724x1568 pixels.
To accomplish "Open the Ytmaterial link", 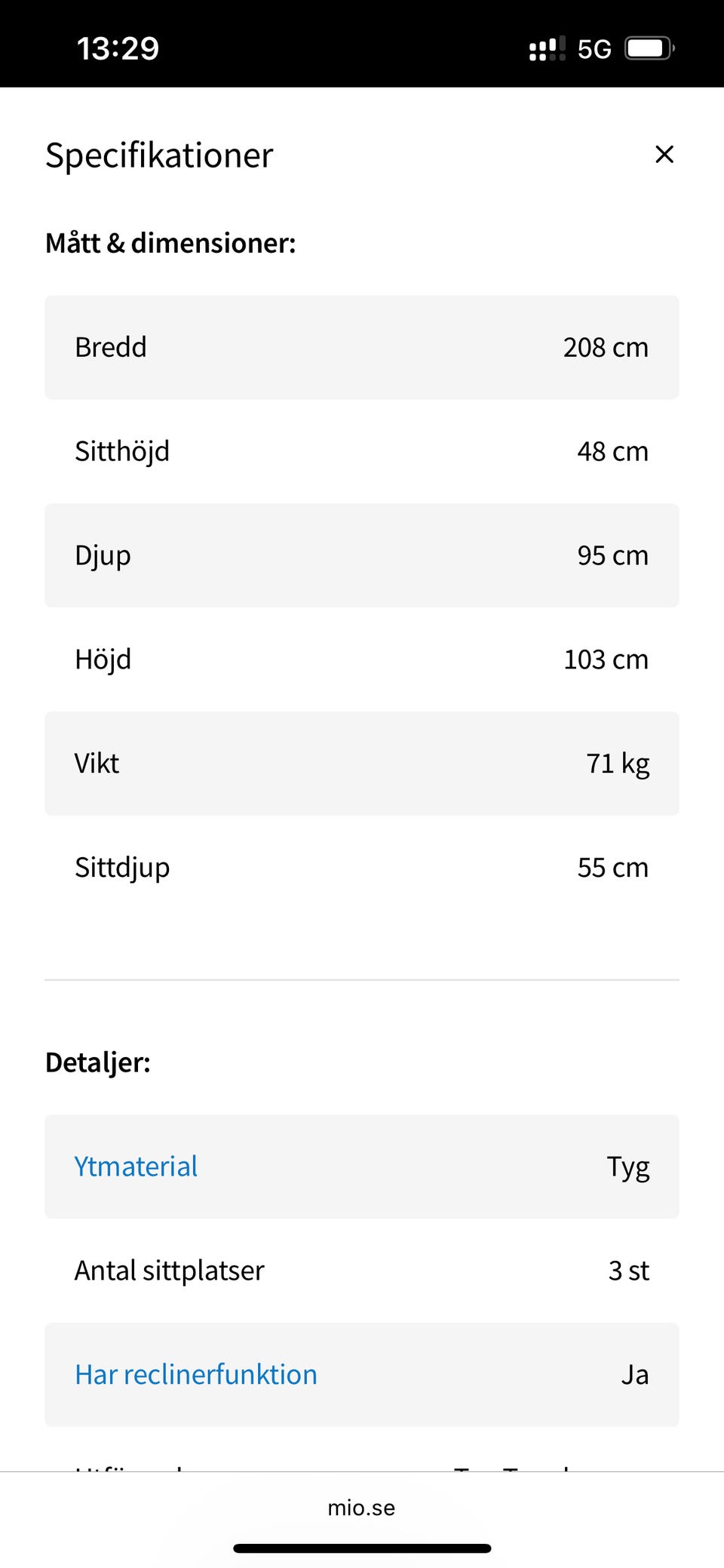I will click(x=136, y=1167).
